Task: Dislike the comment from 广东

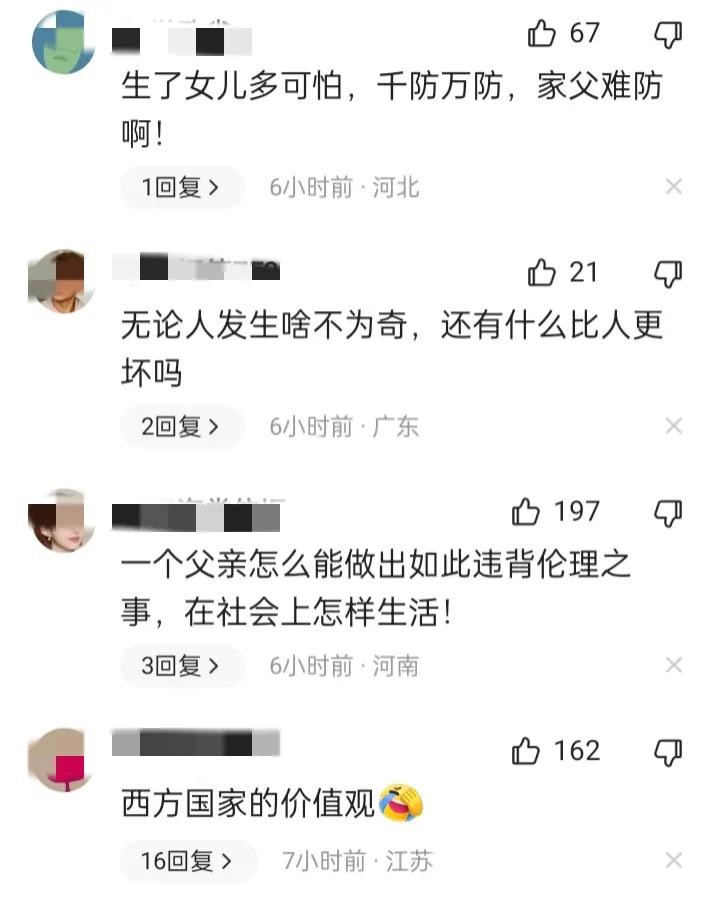Action: pyautogui.click(x=668, y=273)
